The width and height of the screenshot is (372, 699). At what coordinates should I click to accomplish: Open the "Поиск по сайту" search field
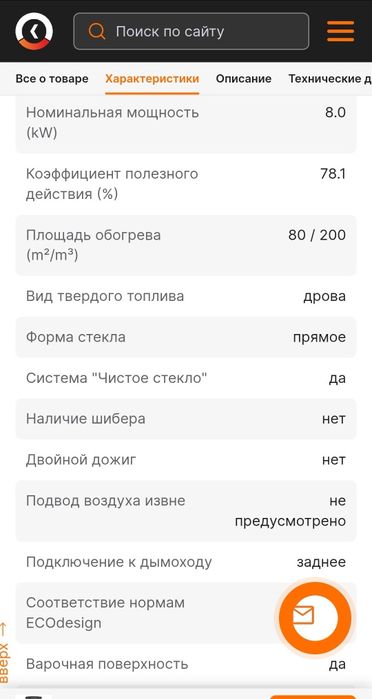[191, 31]
